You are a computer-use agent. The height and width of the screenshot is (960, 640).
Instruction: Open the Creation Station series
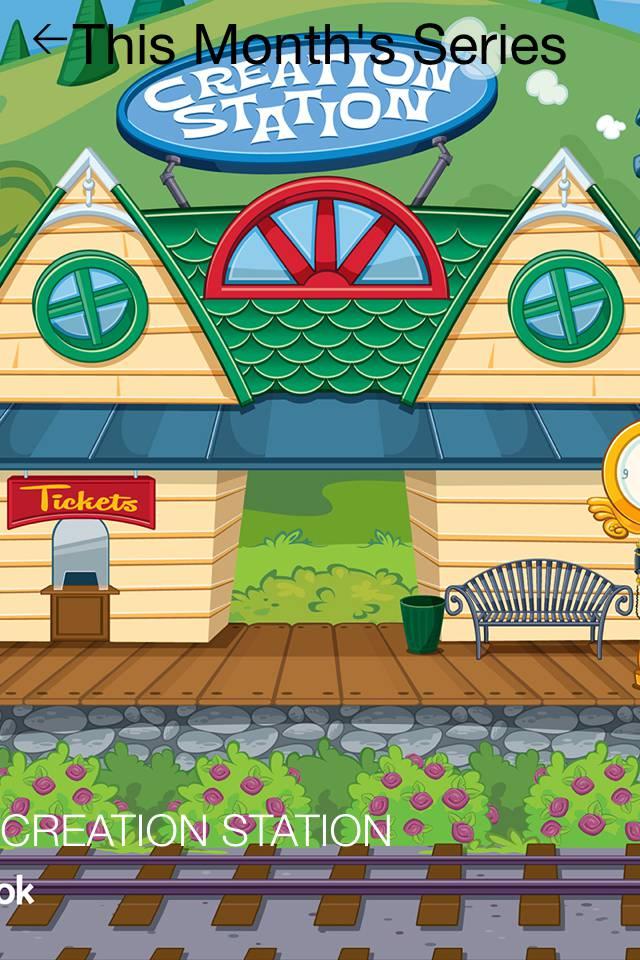196,831
